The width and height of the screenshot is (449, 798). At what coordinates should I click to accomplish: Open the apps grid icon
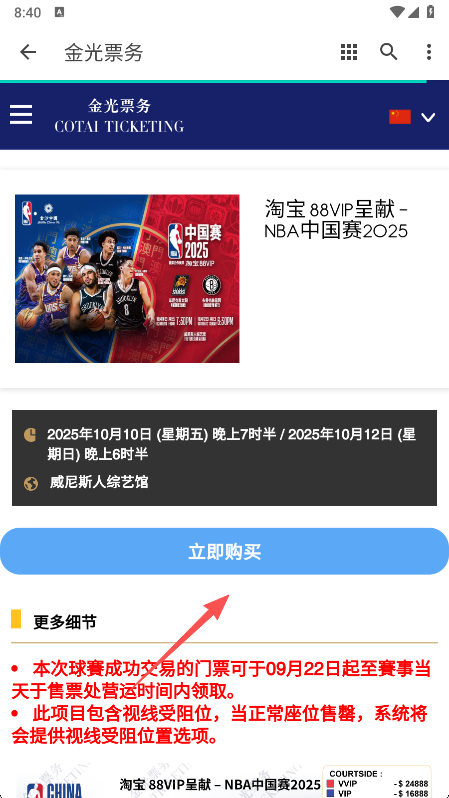click(x=349, y=52)
